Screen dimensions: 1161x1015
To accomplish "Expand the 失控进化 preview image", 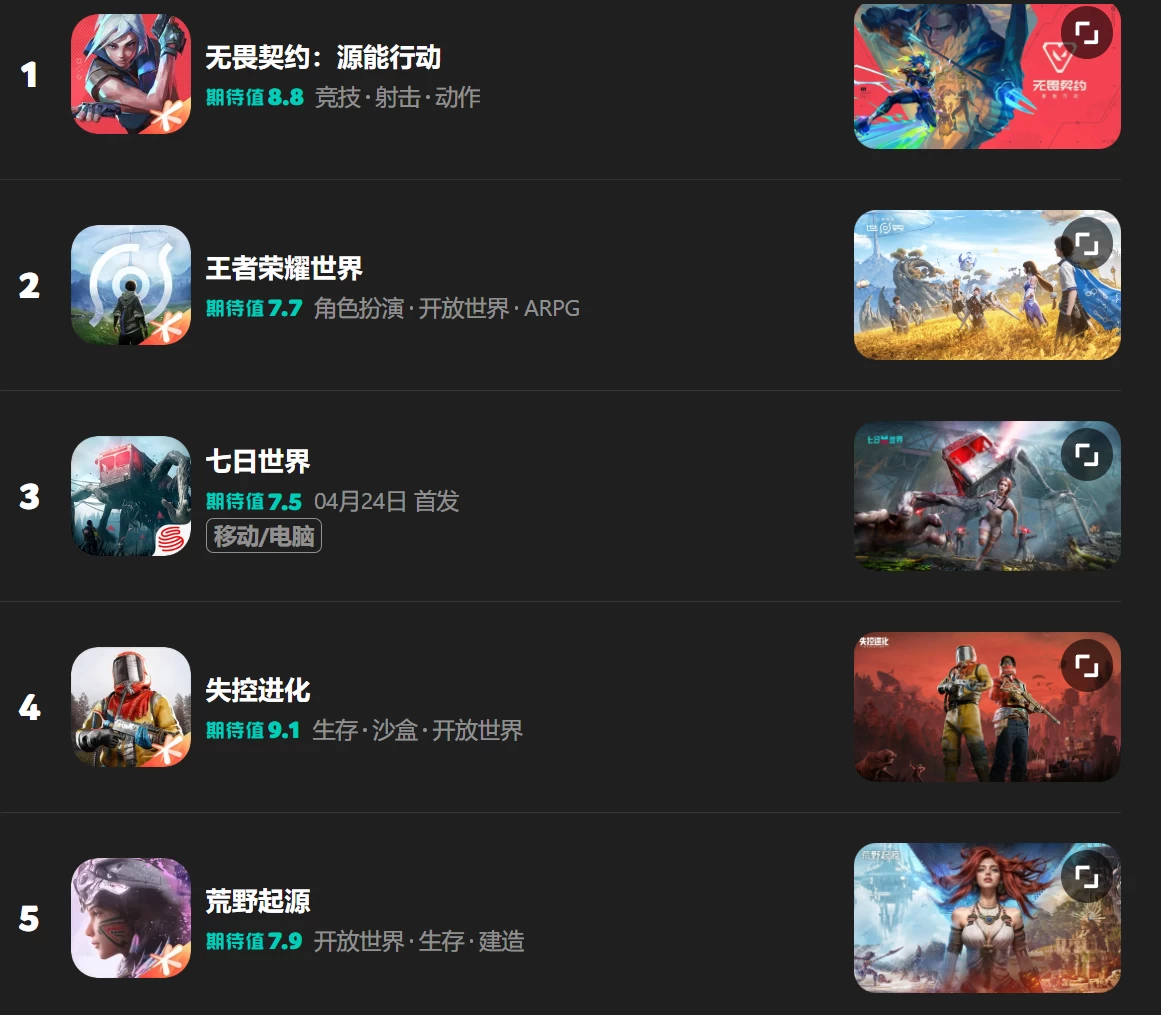I will click(x=1086, y=666).
